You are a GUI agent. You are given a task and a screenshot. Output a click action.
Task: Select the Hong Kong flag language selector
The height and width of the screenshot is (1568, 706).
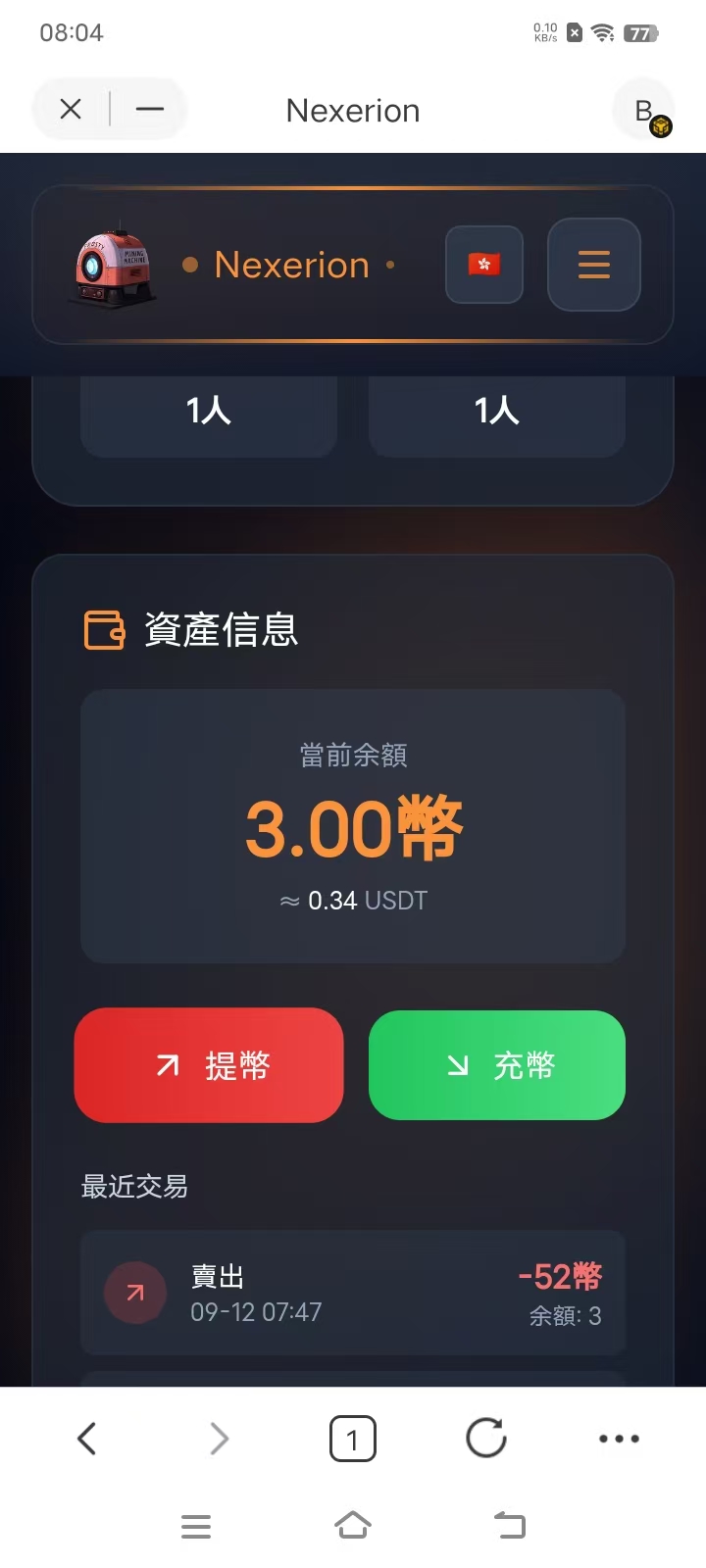(483, 265)
